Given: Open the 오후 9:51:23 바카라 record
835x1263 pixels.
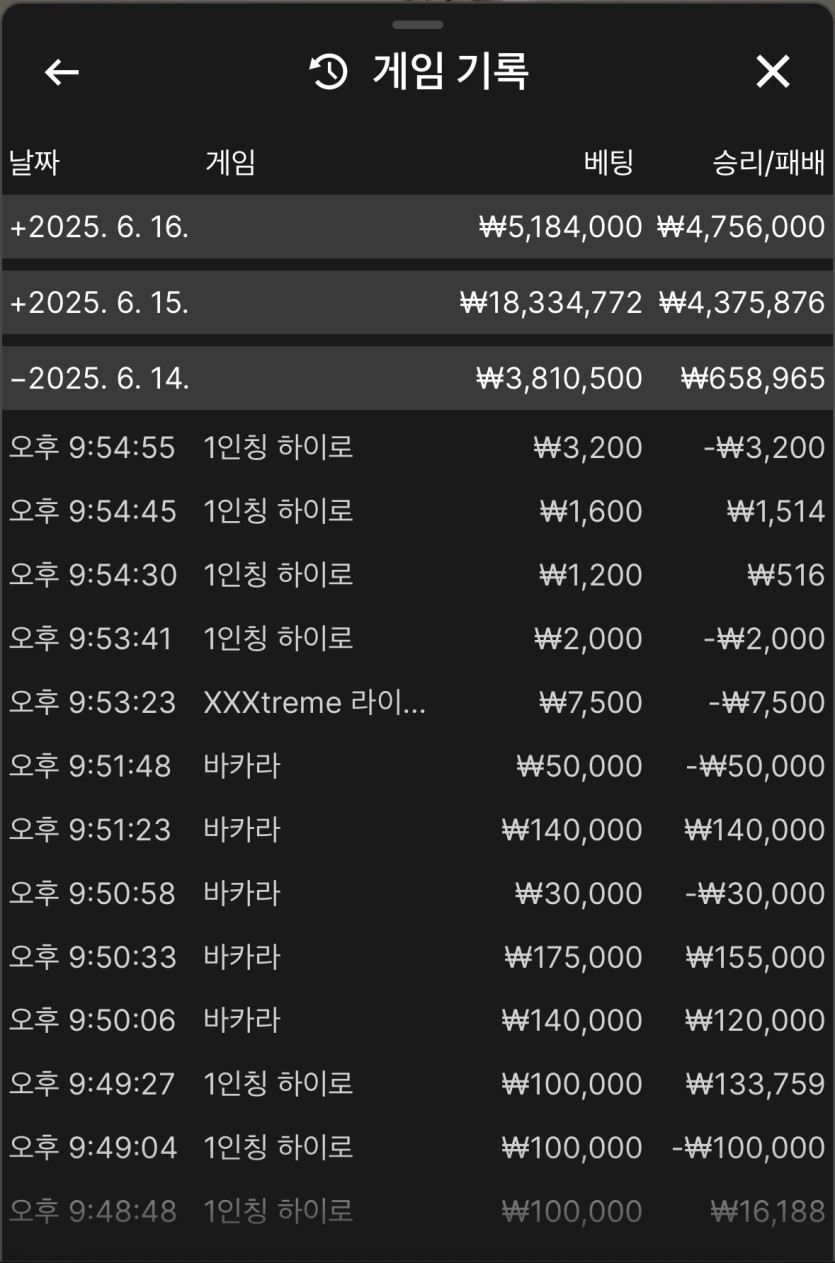Looking at the screenshot, I should click(417, 829).
